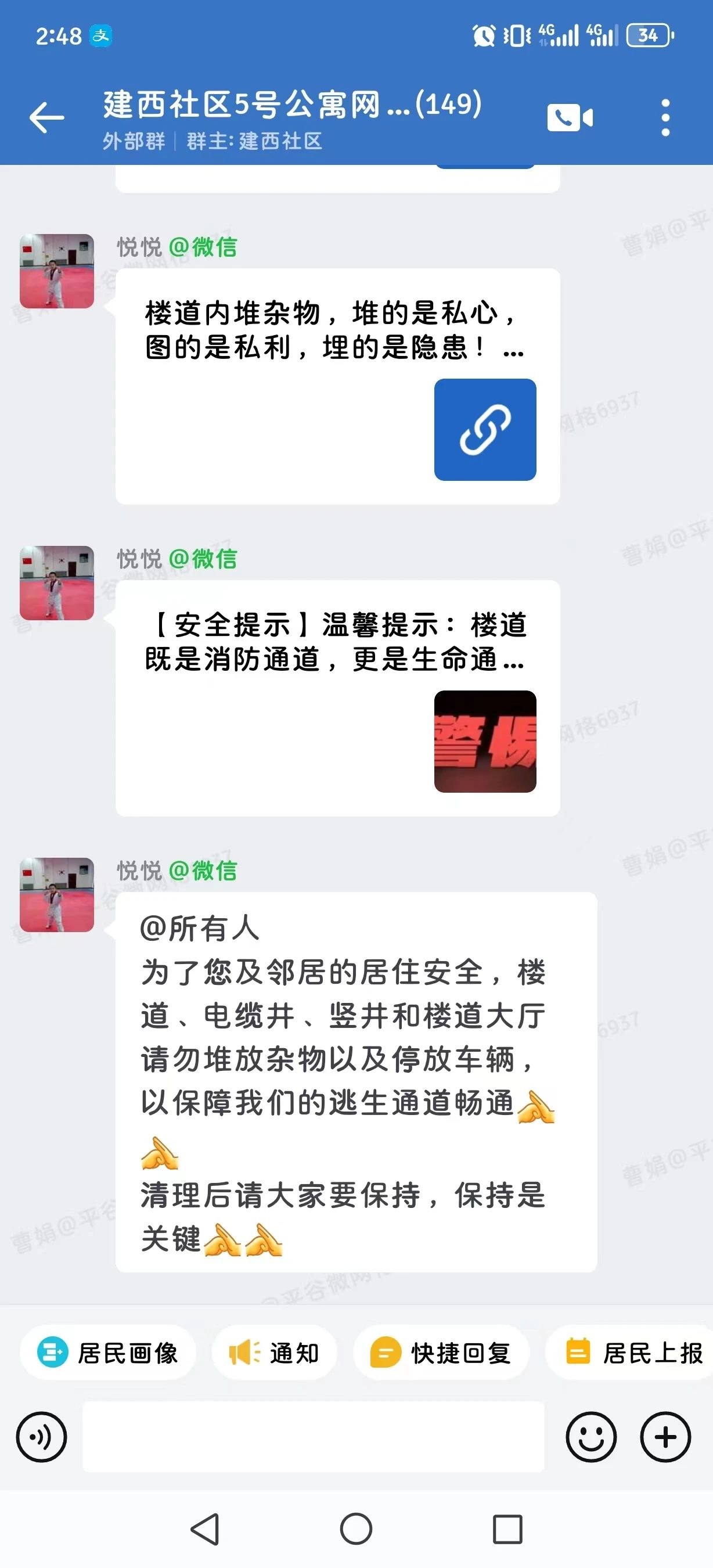Open the 安全提示 温馨提示 shared card
The width and height of the screenshot is (713, 1568).
pos(337,697)
